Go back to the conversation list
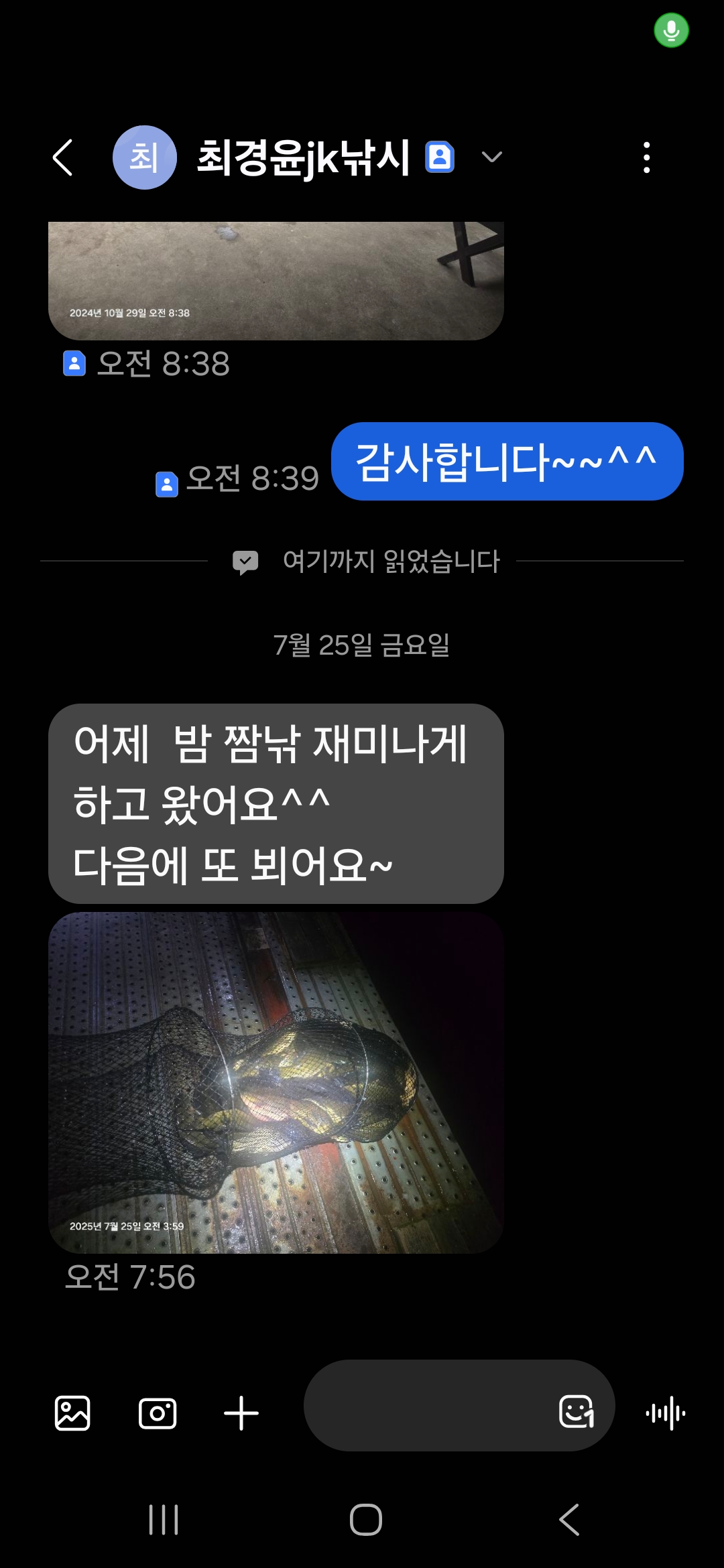Viewport: 724px width, 1568px height. pyautogui.click(x=63, y=158)
